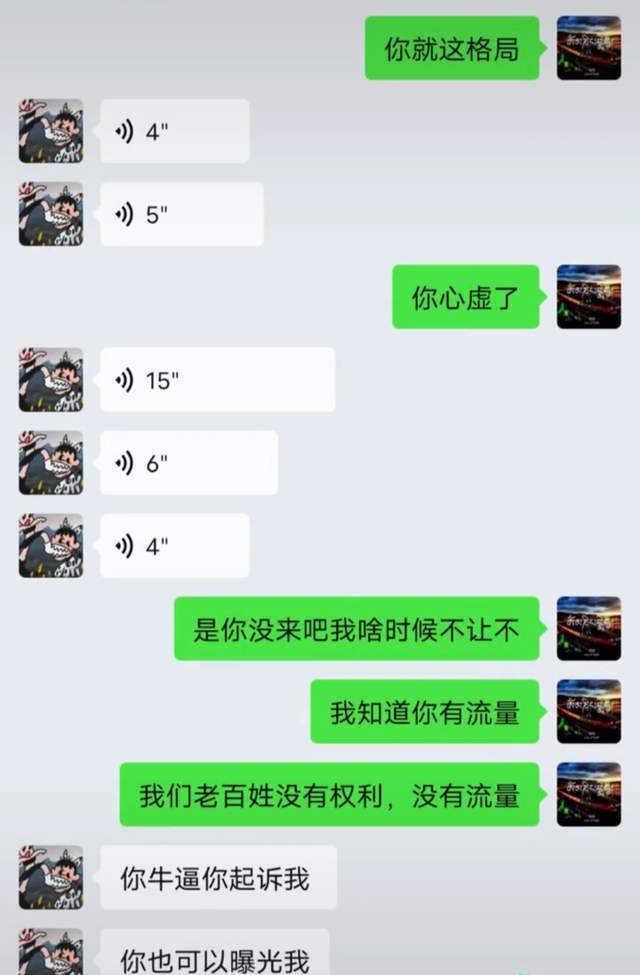Play the 4-second voice message under 你就这格局

click(x=174, y=131)
